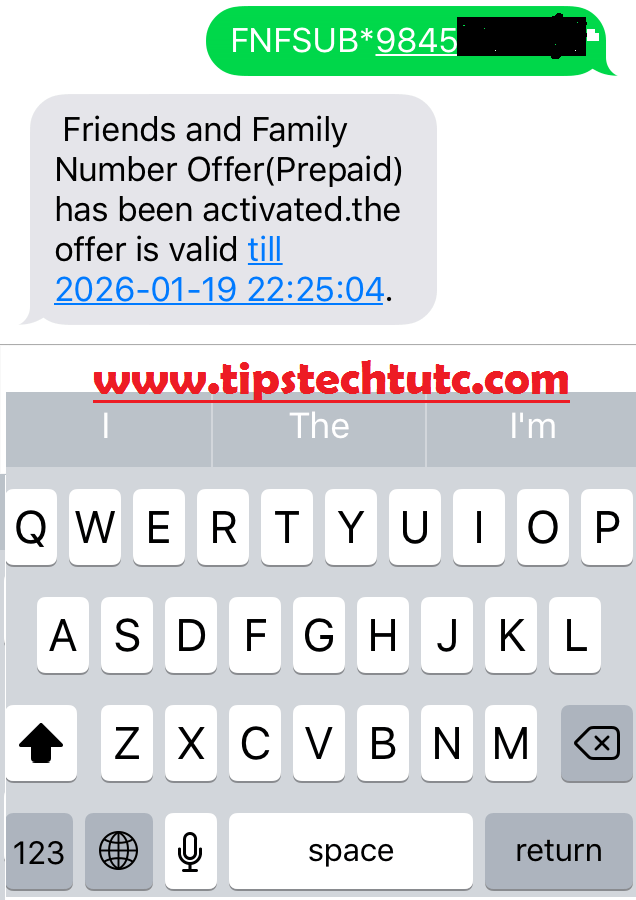
Task: Hit the shift key
Action: pyautogui.click(x=40, y=744)
